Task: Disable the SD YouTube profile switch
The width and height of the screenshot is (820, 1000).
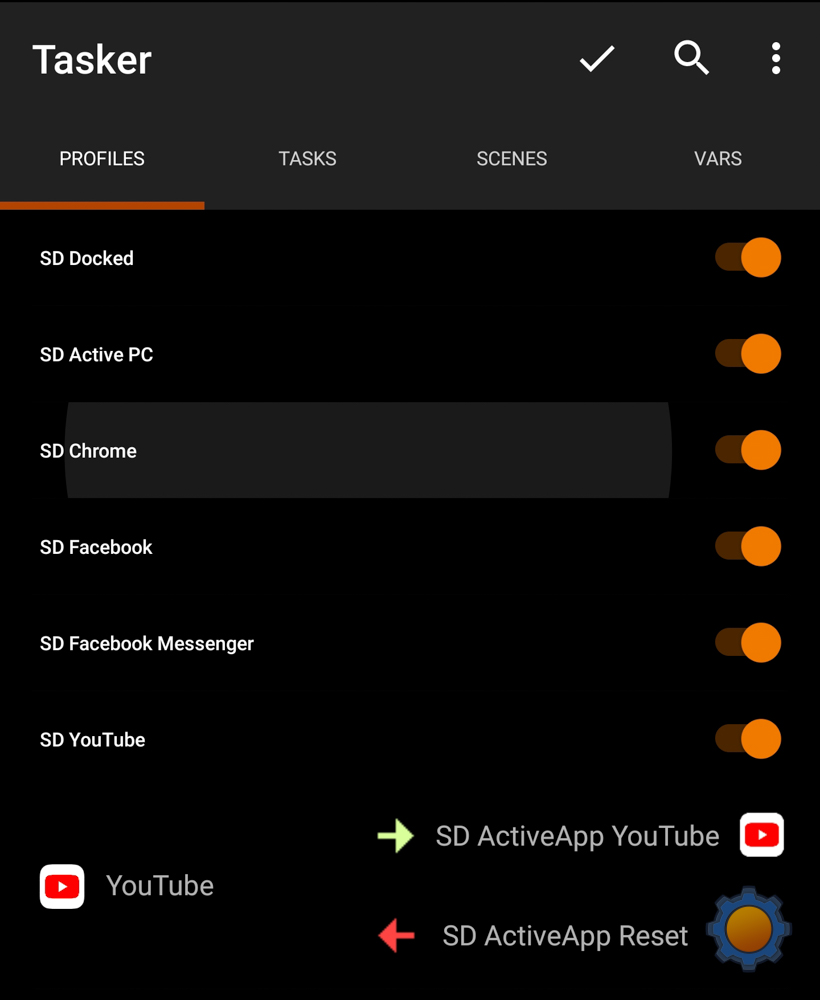Action: pos(748,739)
